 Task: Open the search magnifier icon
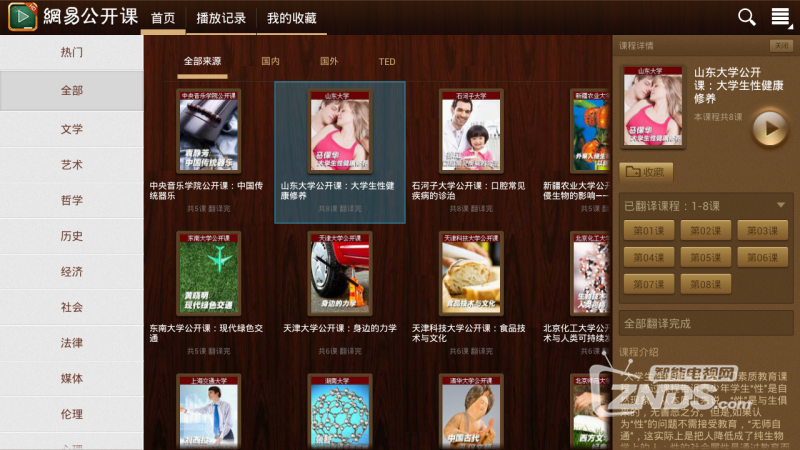coord(746,16)
